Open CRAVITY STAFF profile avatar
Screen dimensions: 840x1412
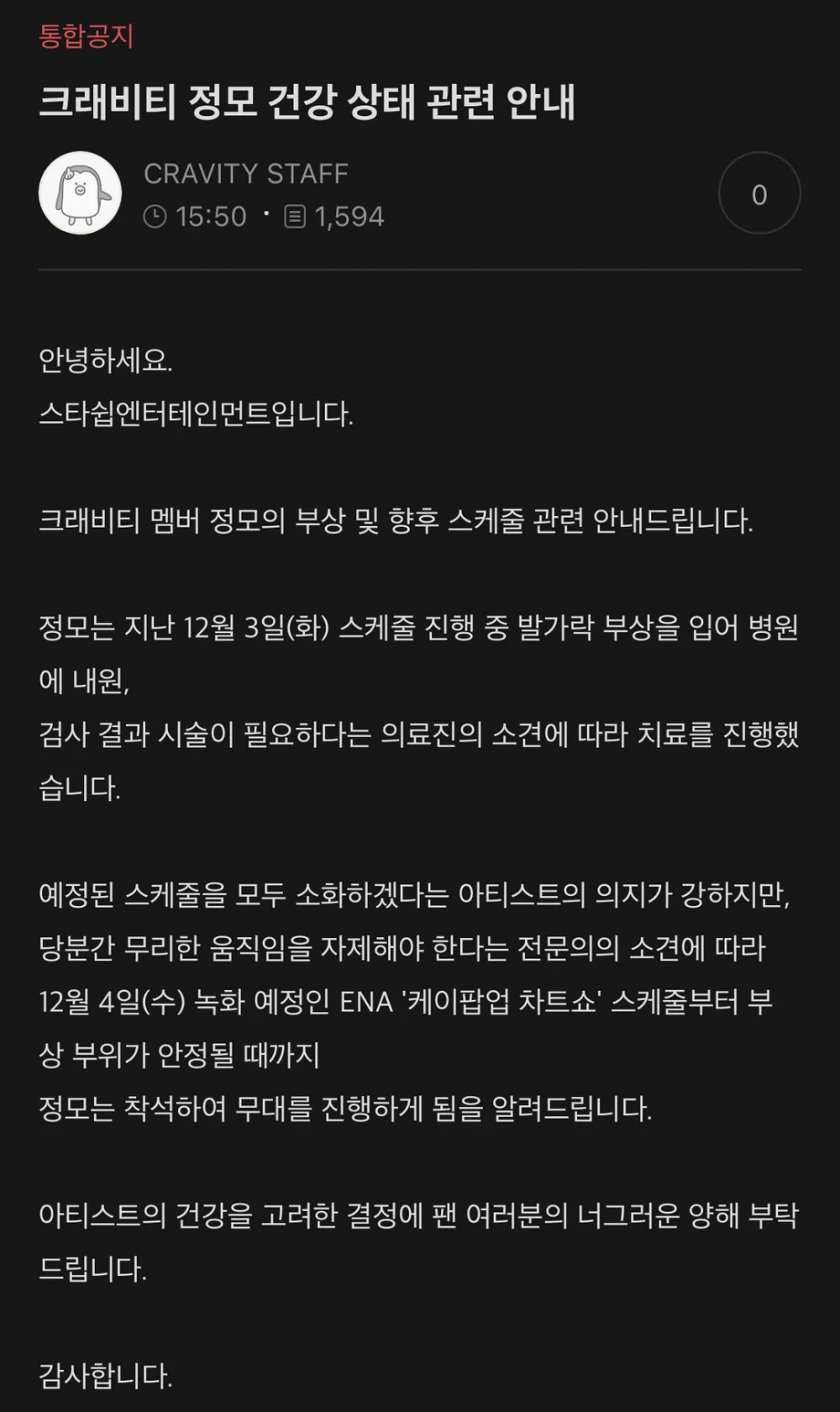[81, 193]
